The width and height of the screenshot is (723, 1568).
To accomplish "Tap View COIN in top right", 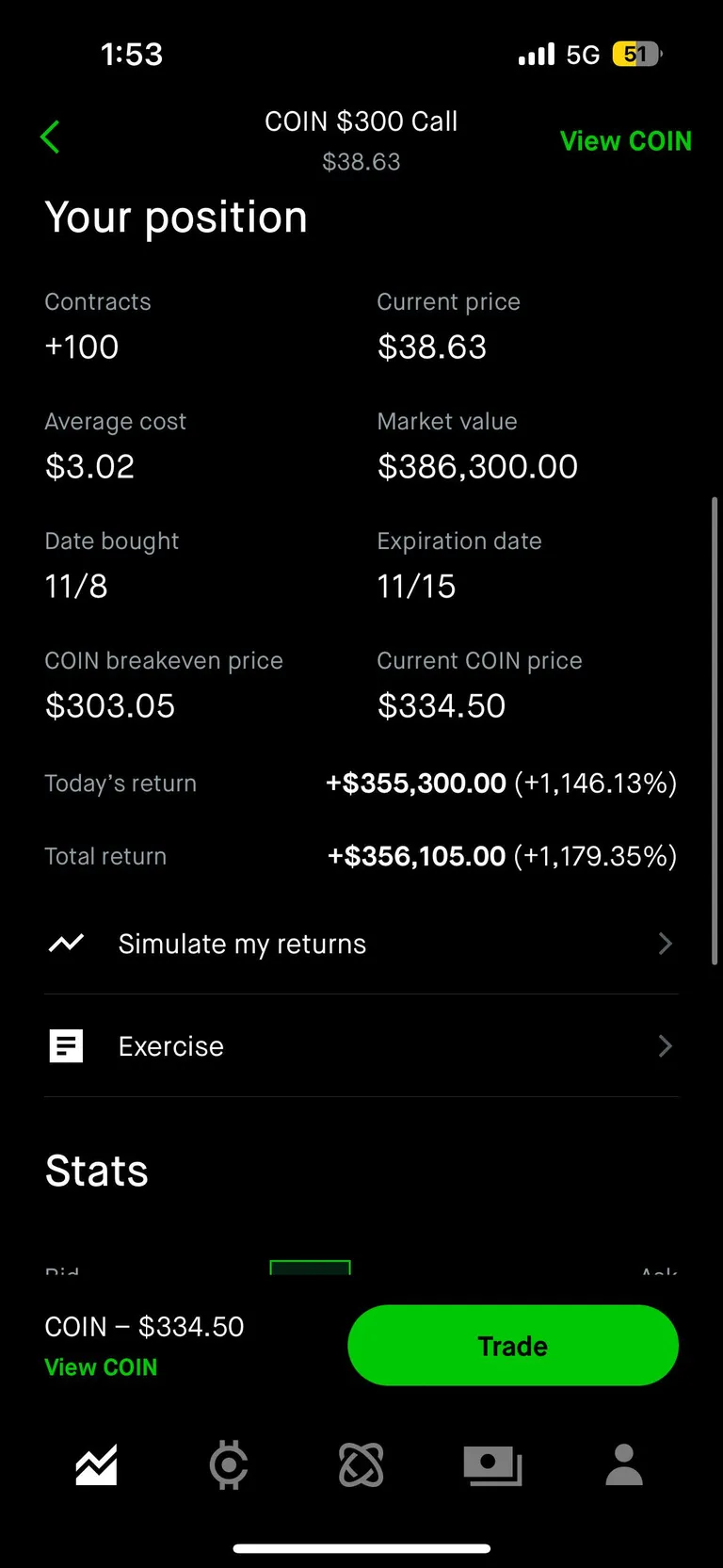I will (625, 140).
